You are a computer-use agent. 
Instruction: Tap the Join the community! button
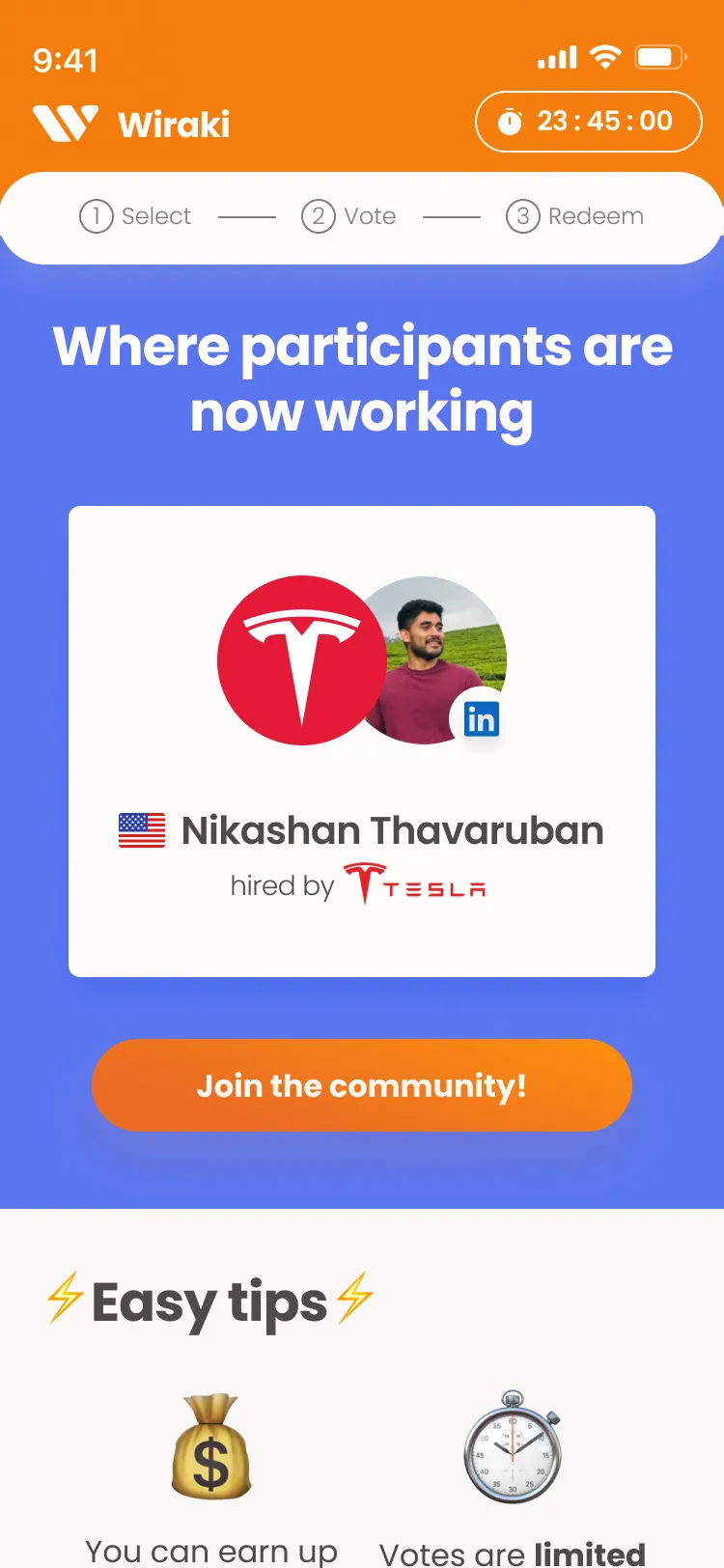pos(361,1085)
